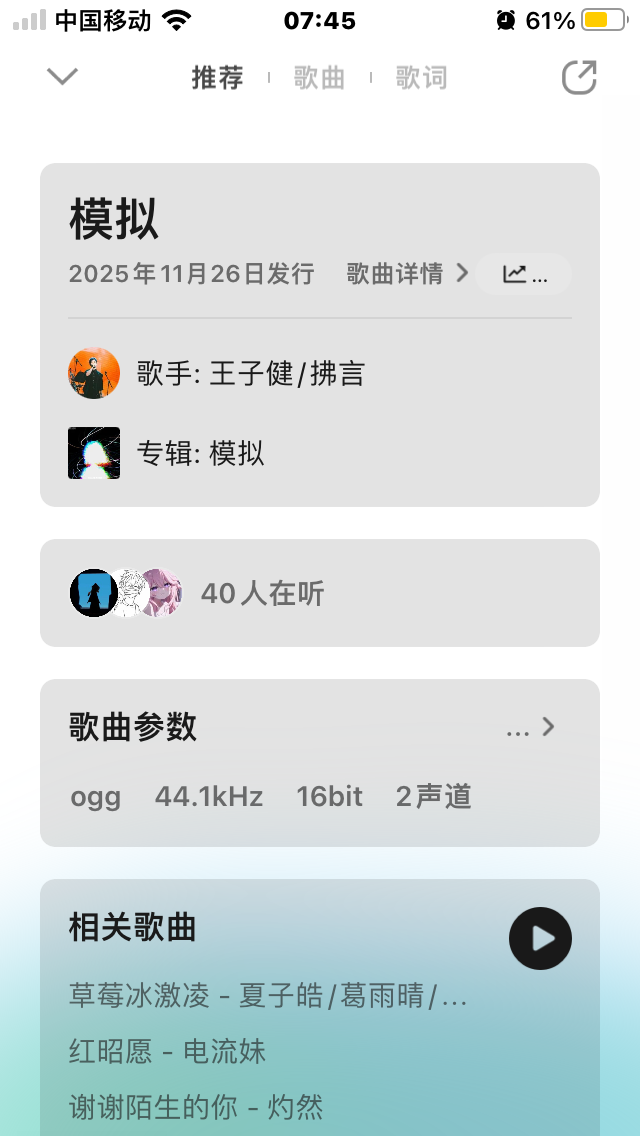Screen dimensions: 640x1136
Task: See the 40人在听 listeners
Action: [262, 594]
